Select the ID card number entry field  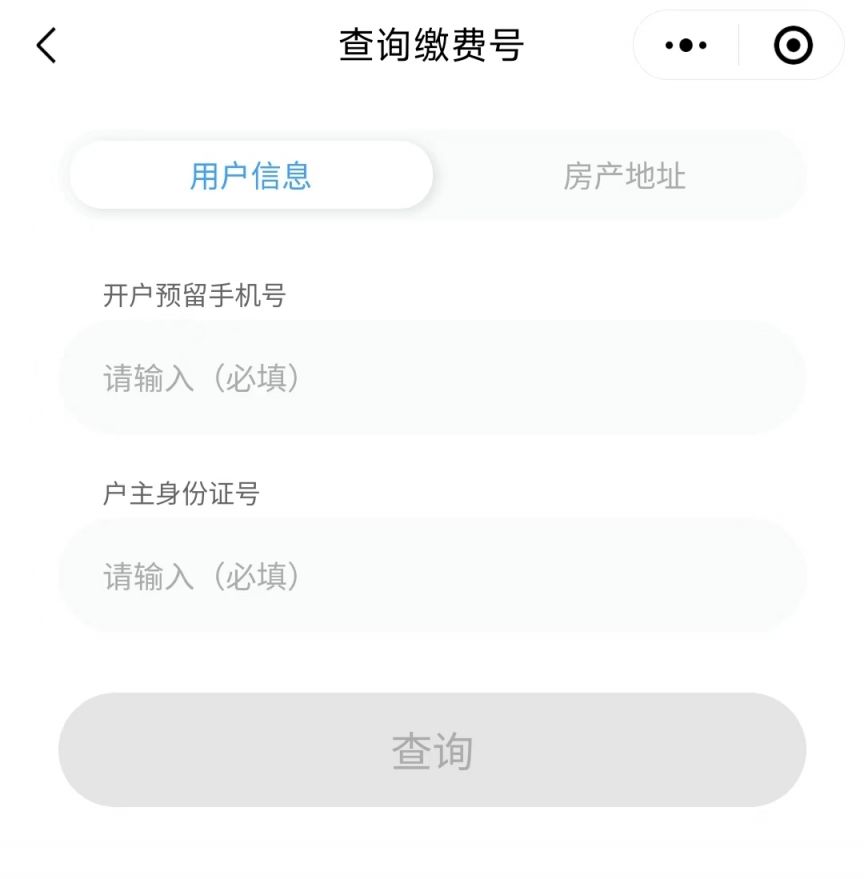pos(432,576)
